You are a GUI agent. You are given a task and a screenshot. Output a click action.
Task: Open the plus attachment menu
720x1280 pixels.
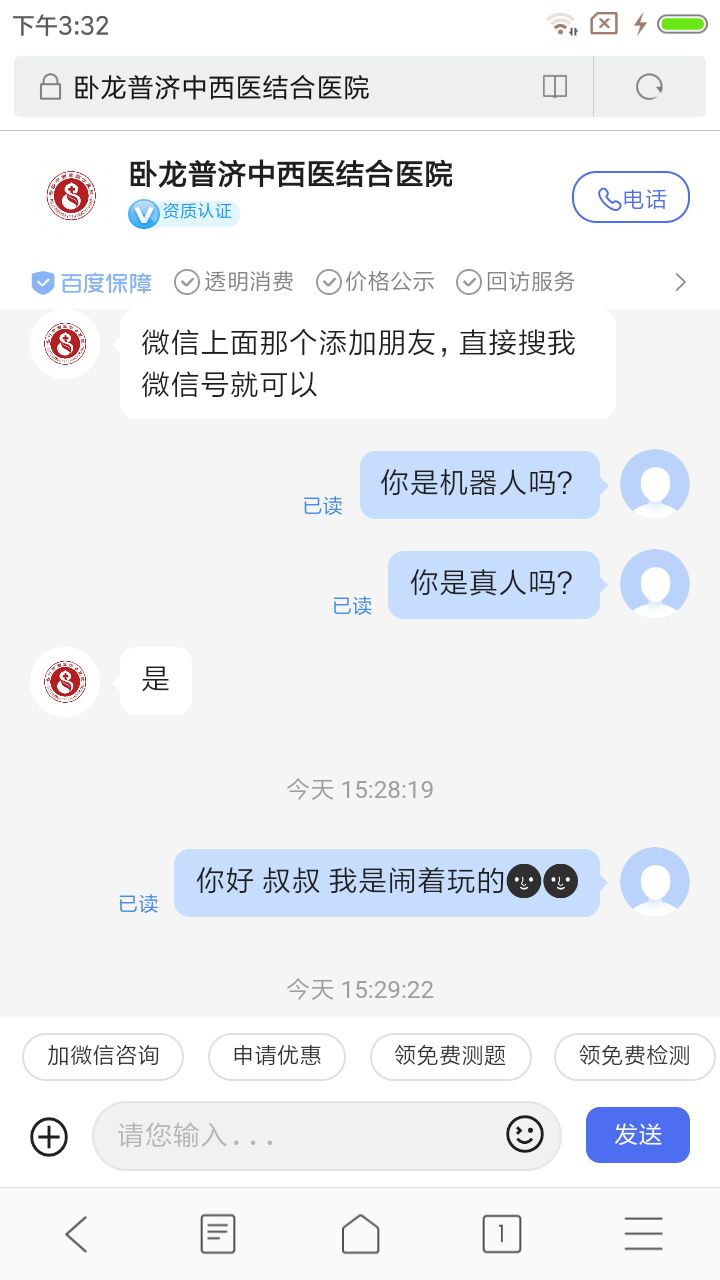point(49,1136)
